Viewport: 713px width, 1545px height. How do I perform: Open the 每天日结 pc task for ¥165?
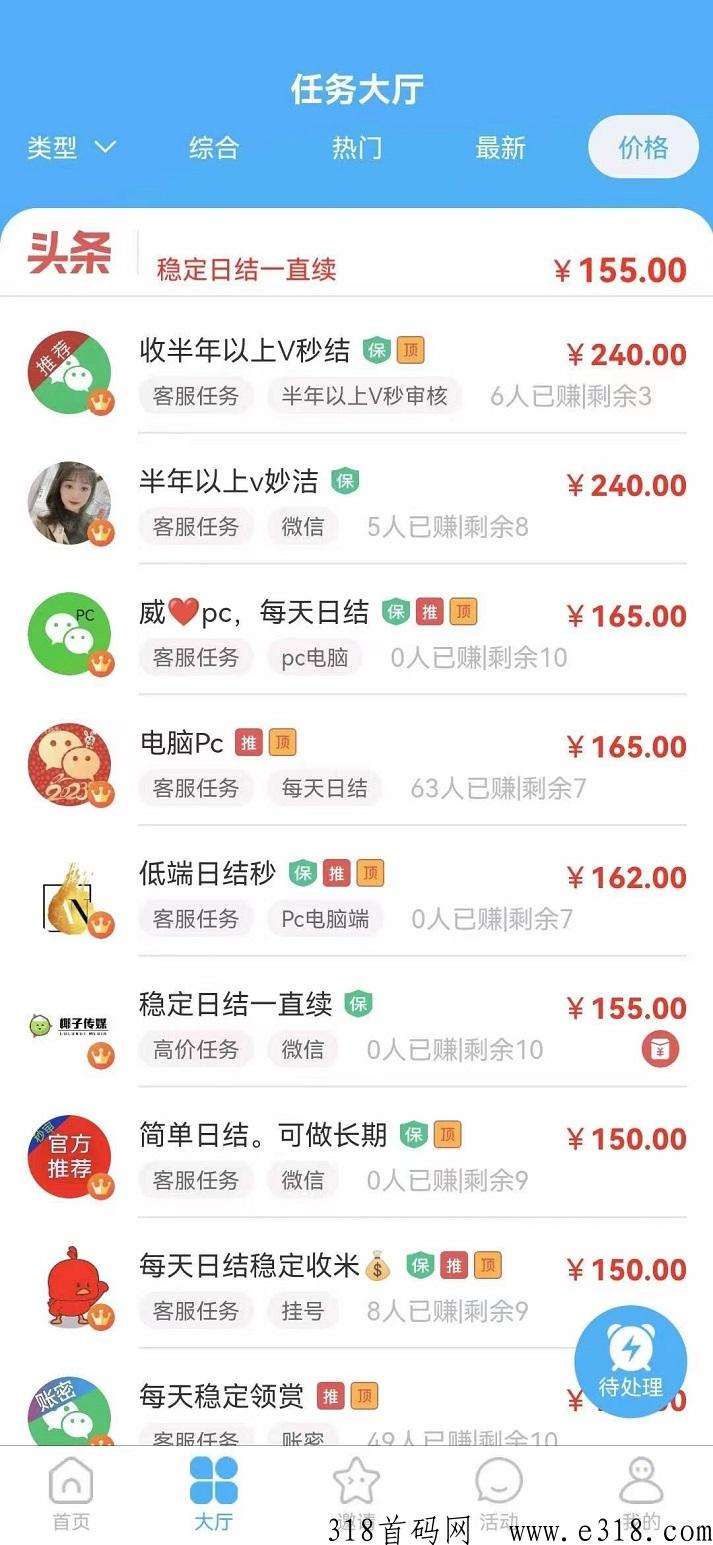point(254,612)
